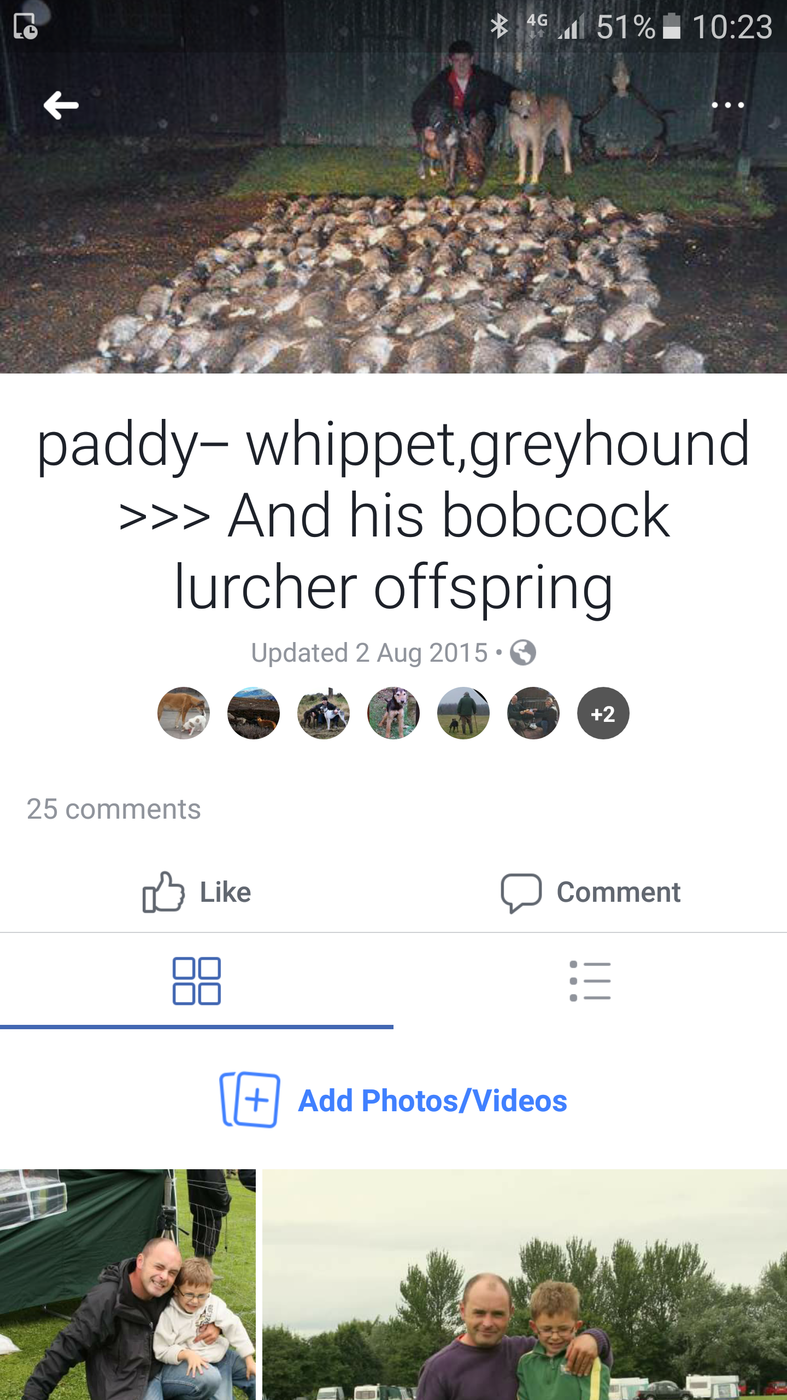The height and width of the screenshot is (1400, 787).
Task: Go back using the white arrow
Action: pyautogui.click(x=61, y=104)
